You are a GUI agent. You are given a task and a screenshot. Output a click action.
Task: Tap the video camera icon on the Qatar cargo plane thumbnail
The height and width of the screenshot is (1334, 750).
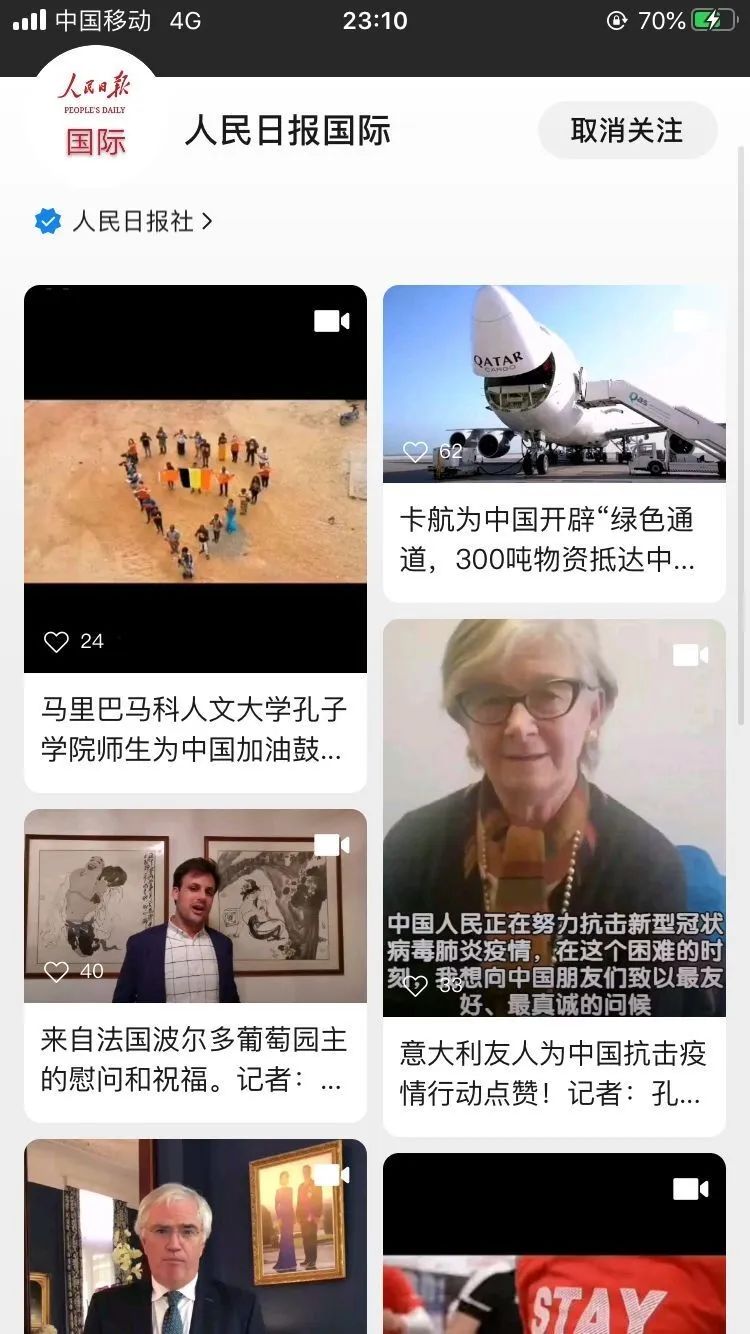[x=690, y=321]
